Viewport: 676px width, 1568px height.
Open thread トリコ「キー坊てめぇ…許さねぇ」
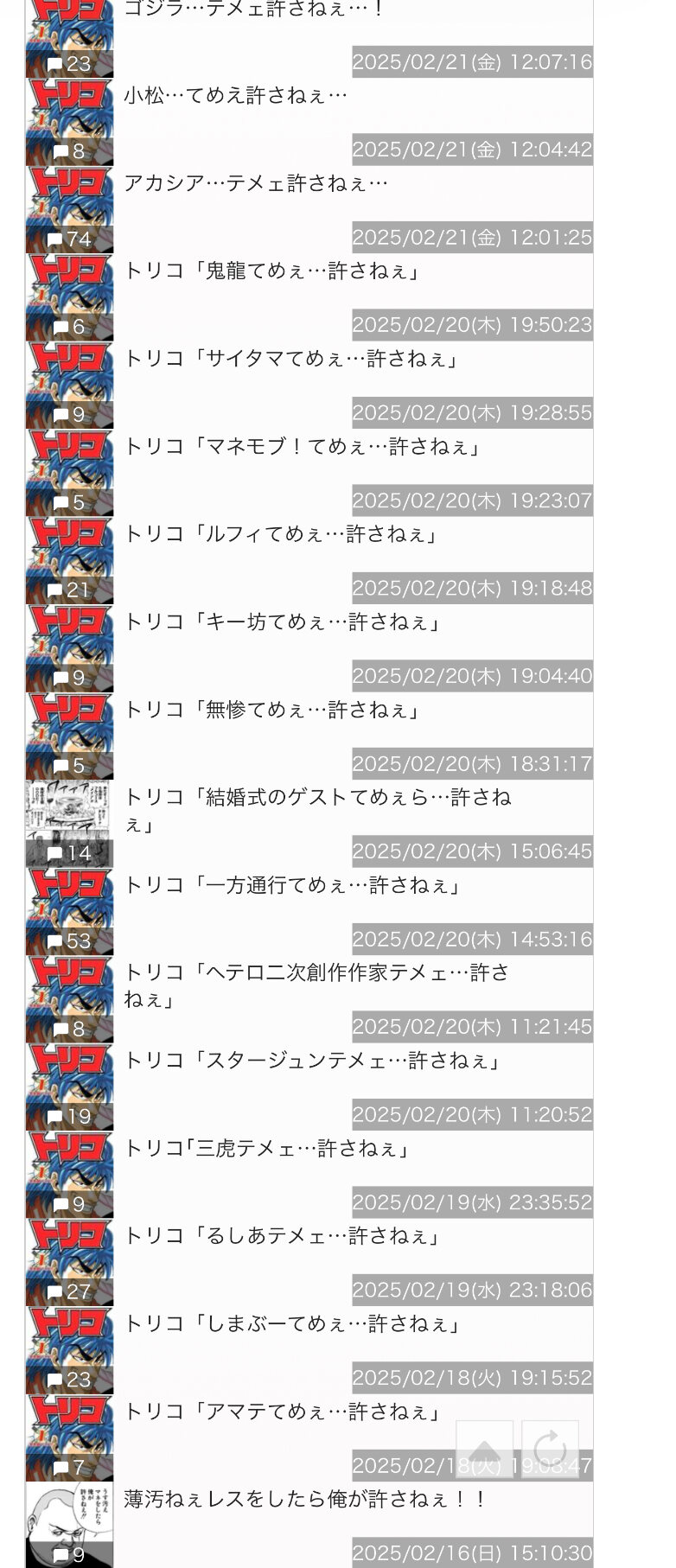(x=283, y=622)
